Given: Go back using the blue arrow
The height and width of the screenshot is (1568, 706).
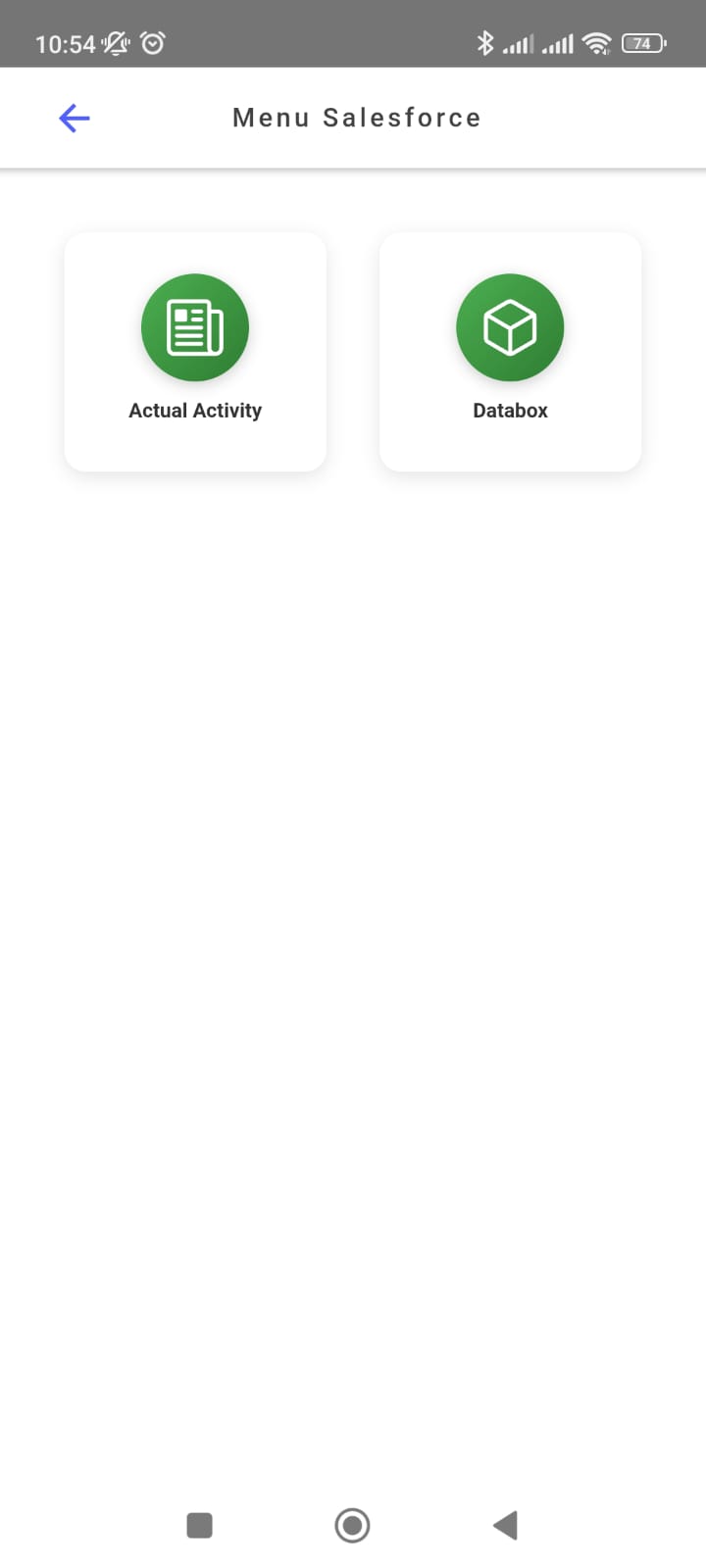Looking at the screenshot, I should (75, 119).
